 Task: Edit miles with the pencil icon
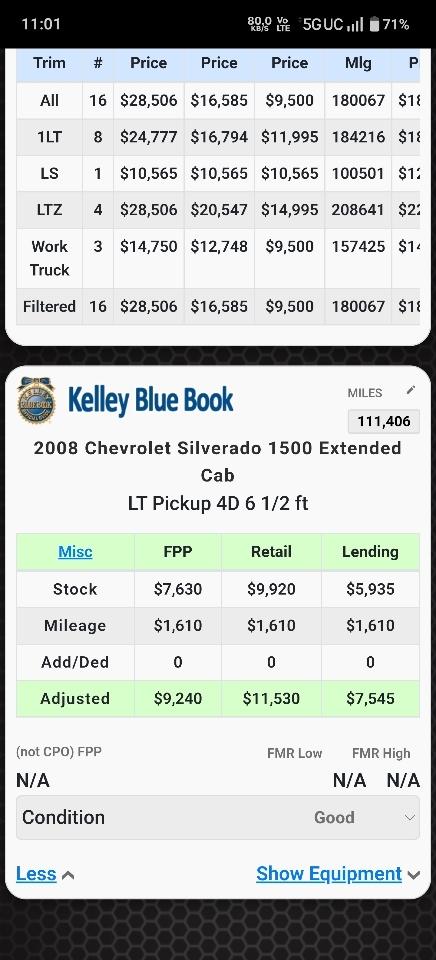pos(411,390)
